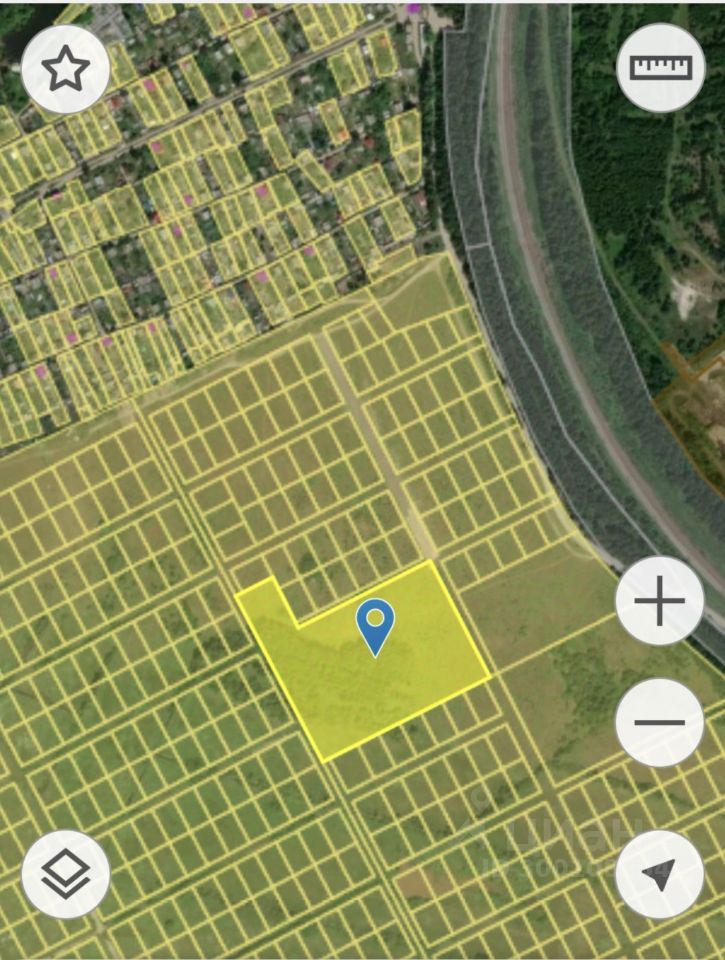This screenshot has width=725, height=960.
Task: Open the ruler measurement tool
Action: click(660, 67)
